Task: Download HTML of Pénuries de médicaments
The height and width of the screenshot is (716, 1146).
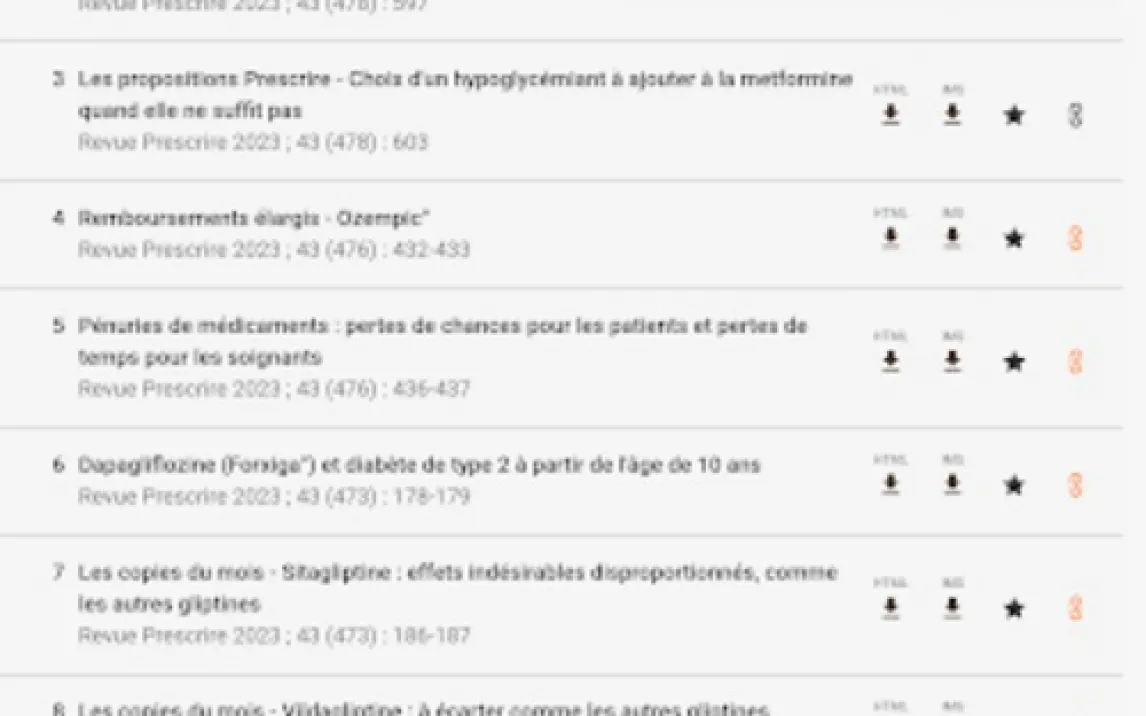Action: (x=890, y=362)
